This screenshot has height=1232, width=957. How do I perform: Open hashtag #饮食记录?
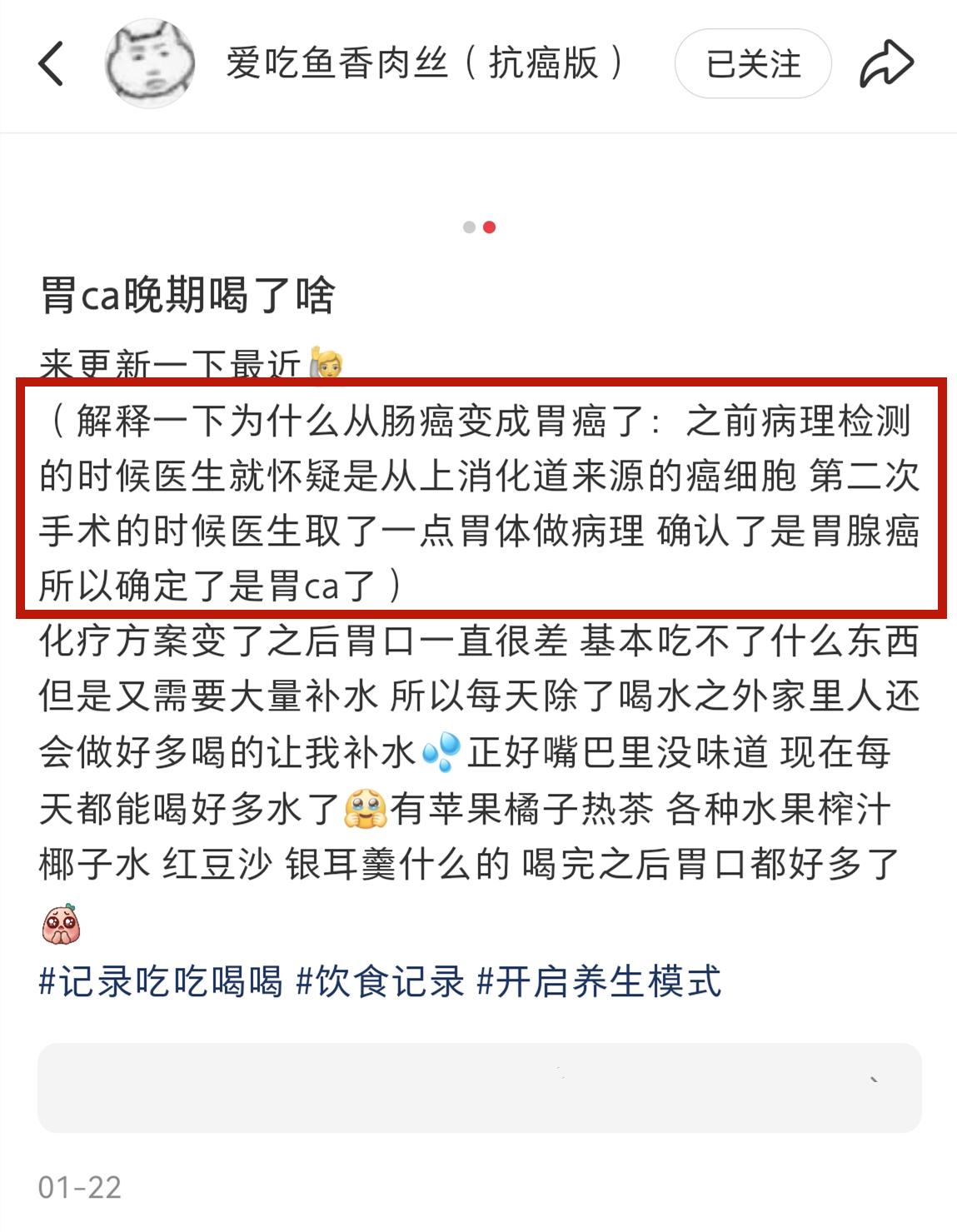point(381,980)
